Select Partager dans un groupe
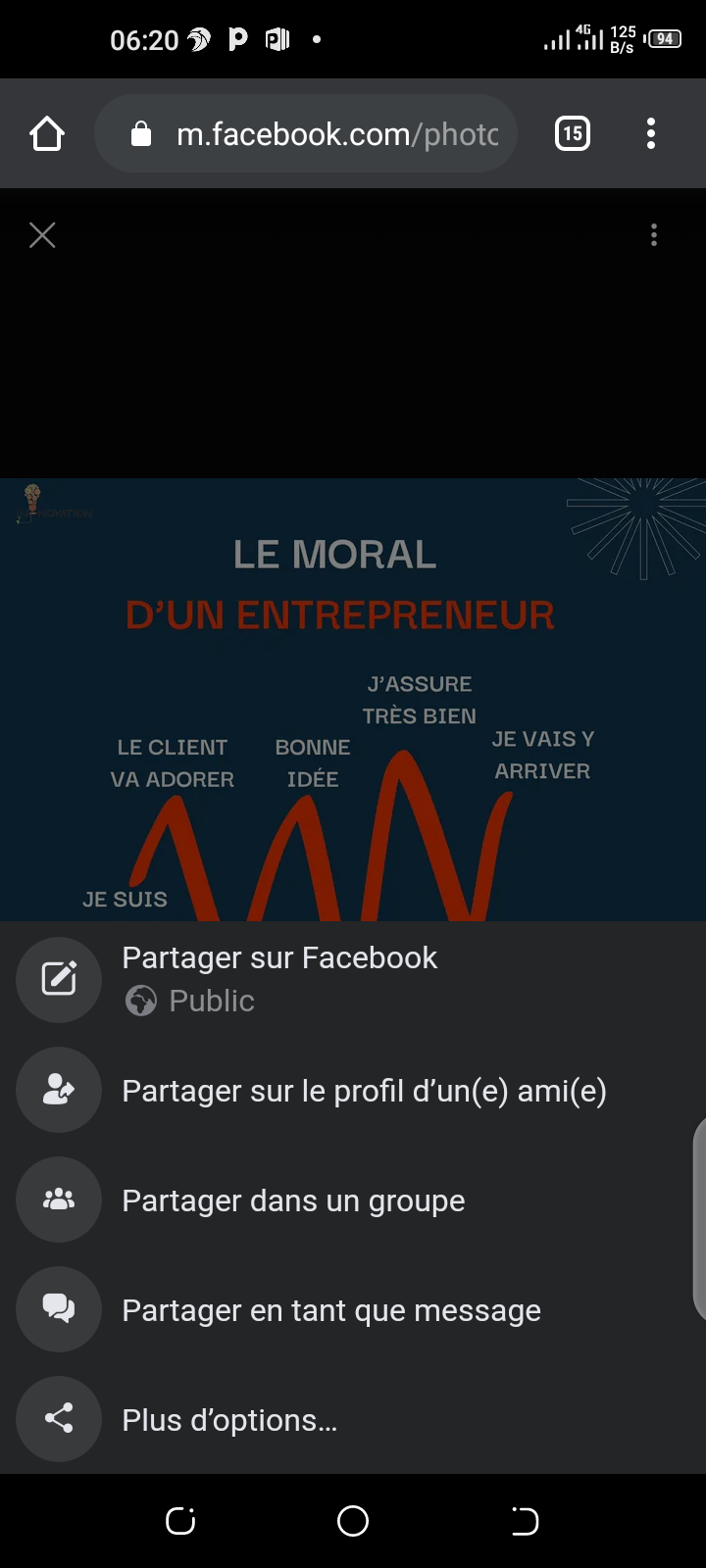This screenshot has width=706, height=1568. pos(293,1200)
